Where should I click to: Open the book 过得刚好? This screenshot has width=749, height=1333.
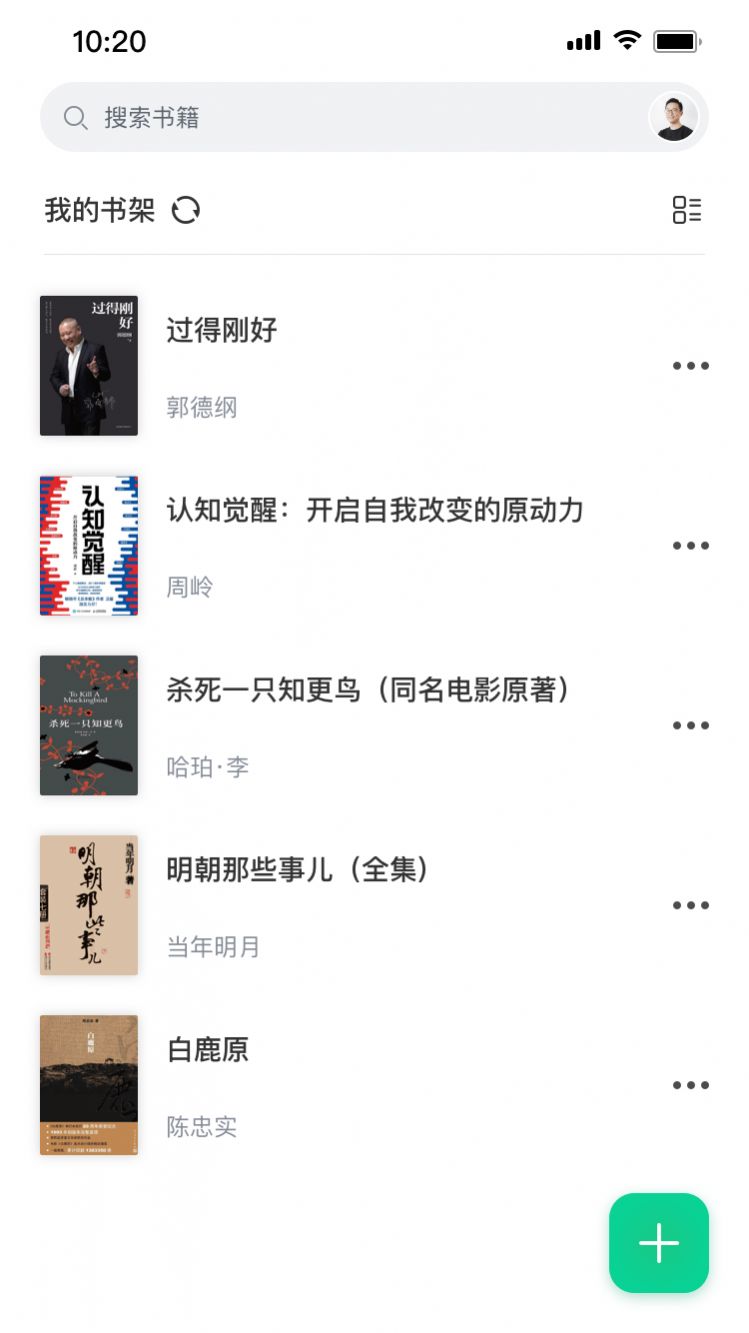tap(222, 330)
